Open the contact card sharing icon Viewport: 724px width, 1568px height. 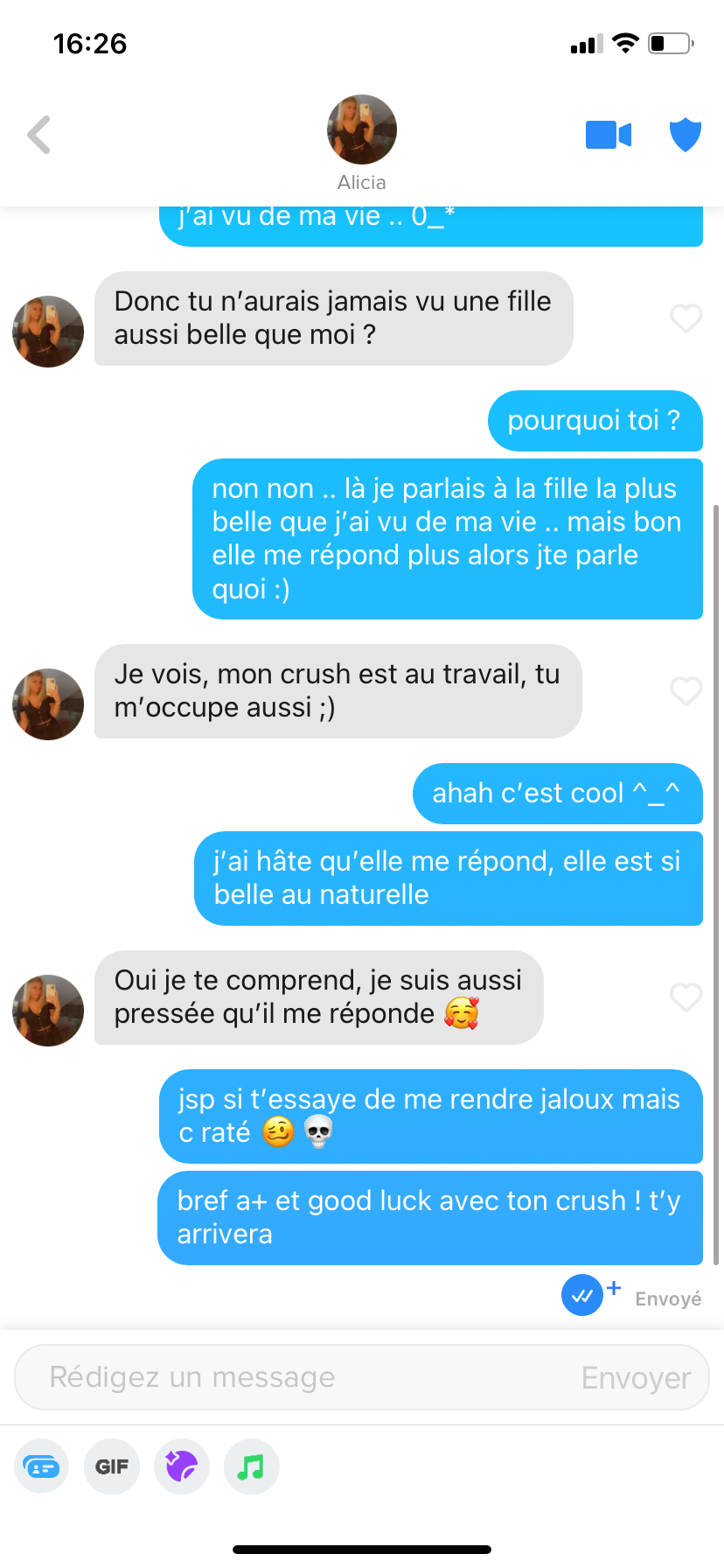(x=41, y=1466)
